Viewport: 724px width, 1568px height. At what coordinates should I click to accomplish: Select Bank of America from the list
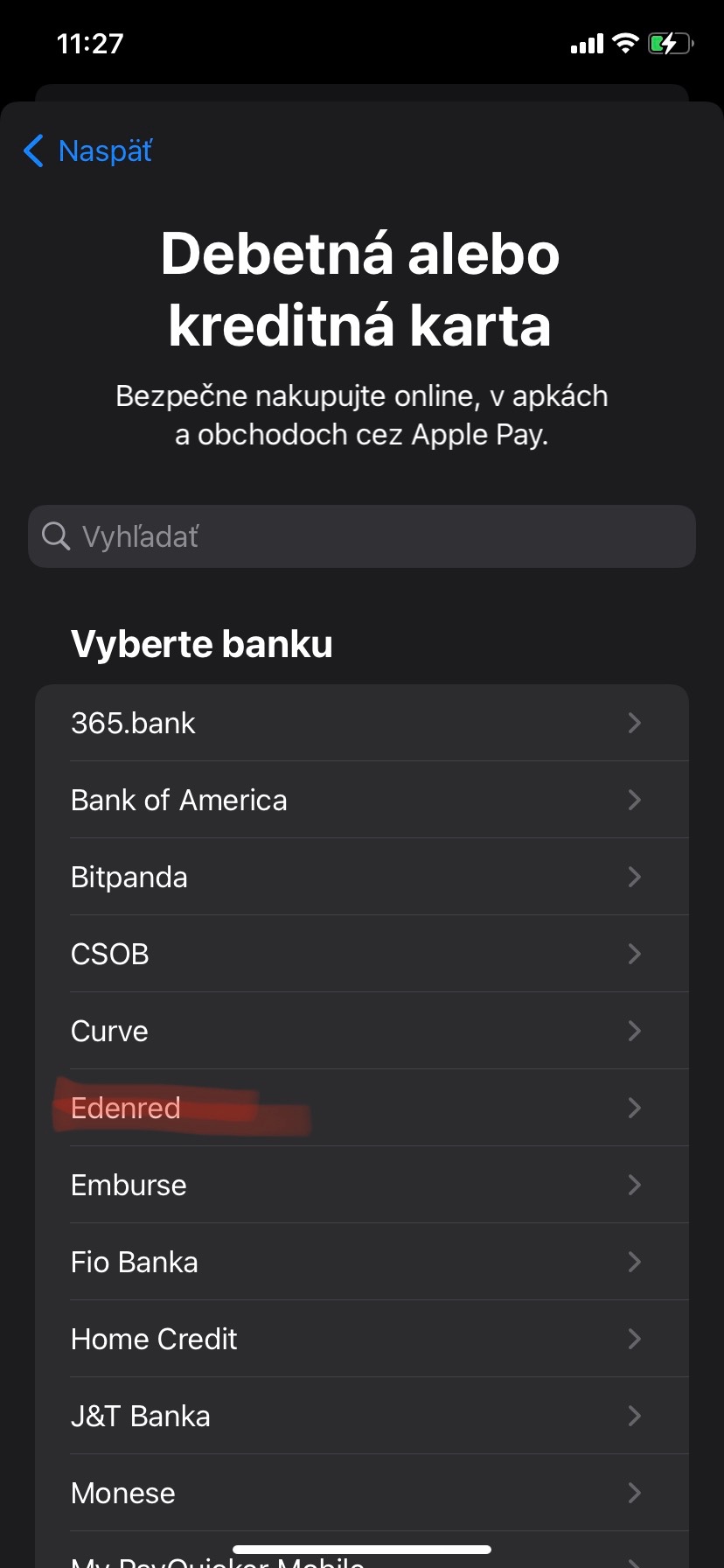coord(178,799)
